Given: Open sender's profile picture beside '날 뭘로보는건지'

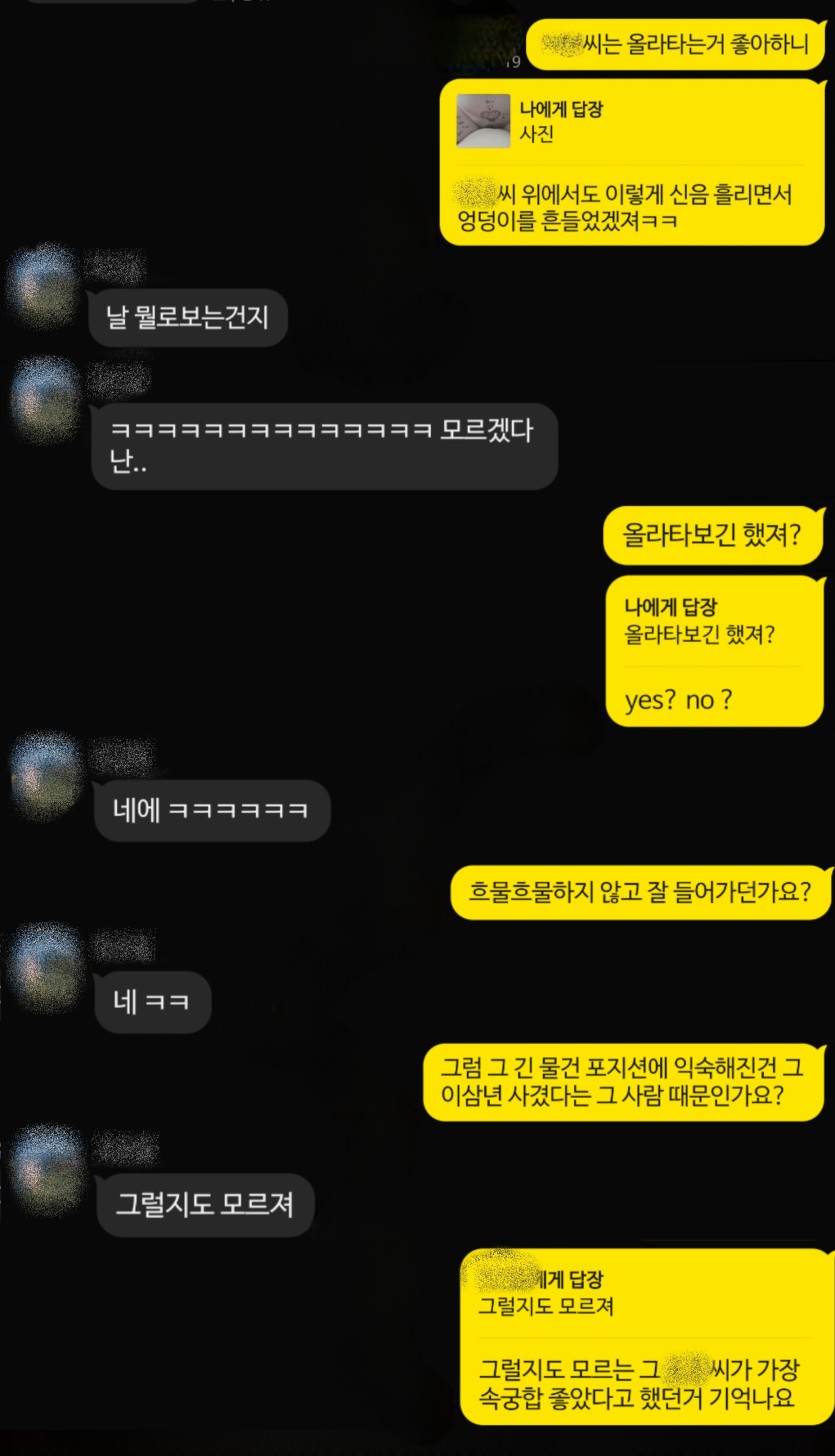Looking at the screenshot, I should coord(45,284).
